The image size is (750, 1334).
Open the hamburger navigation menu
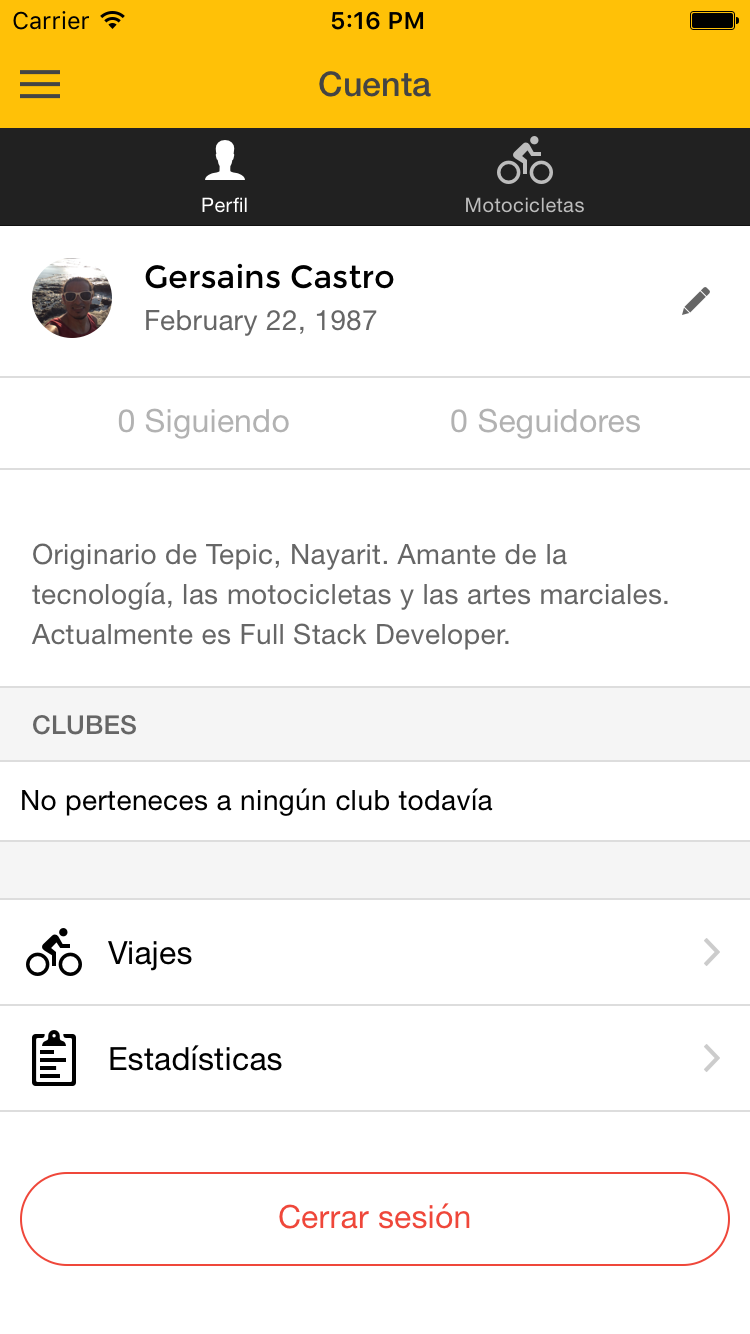click(x=40, y=84)
